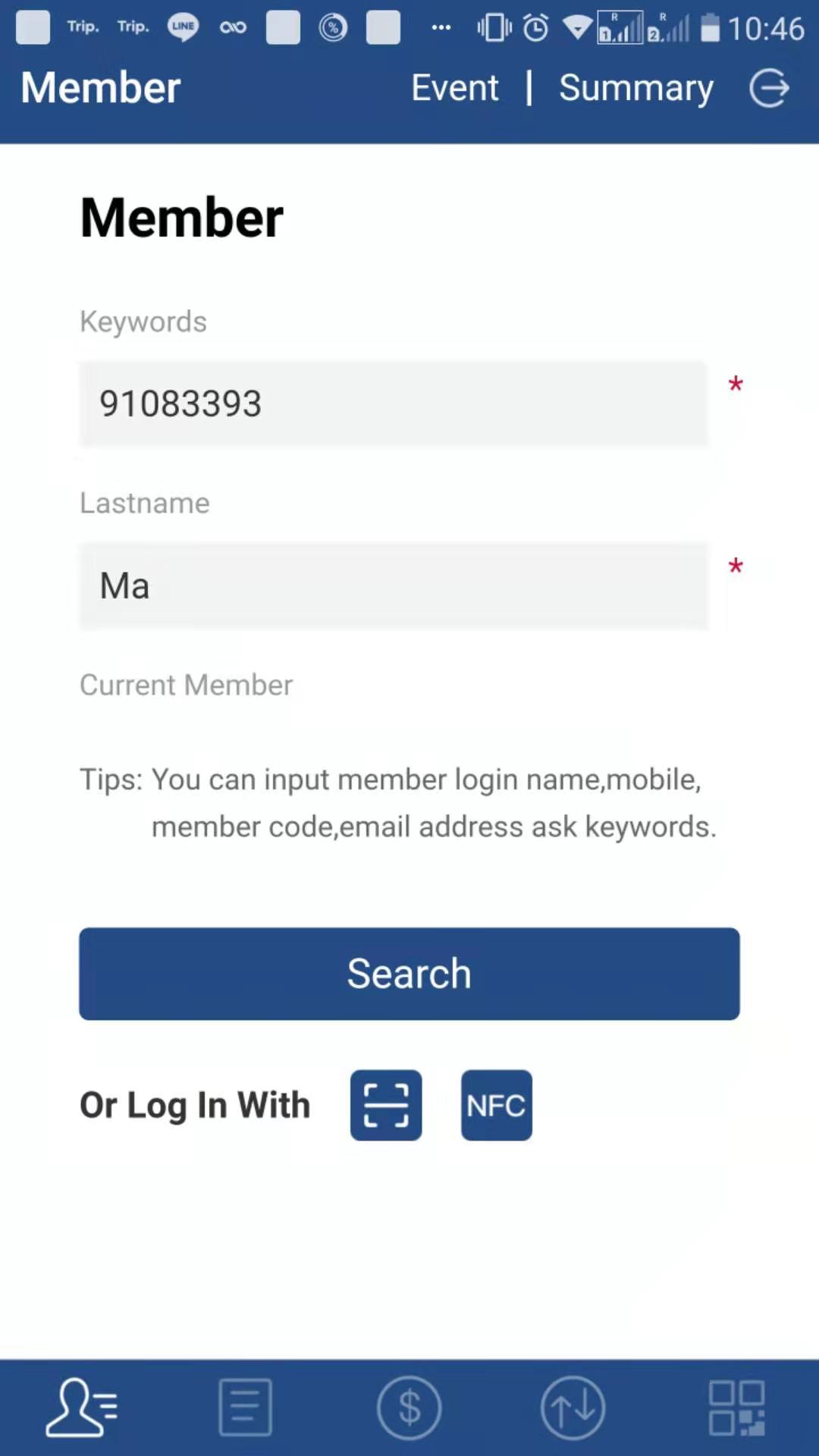Open the up-down arrows transfer tab

[x=573, y=1407]
